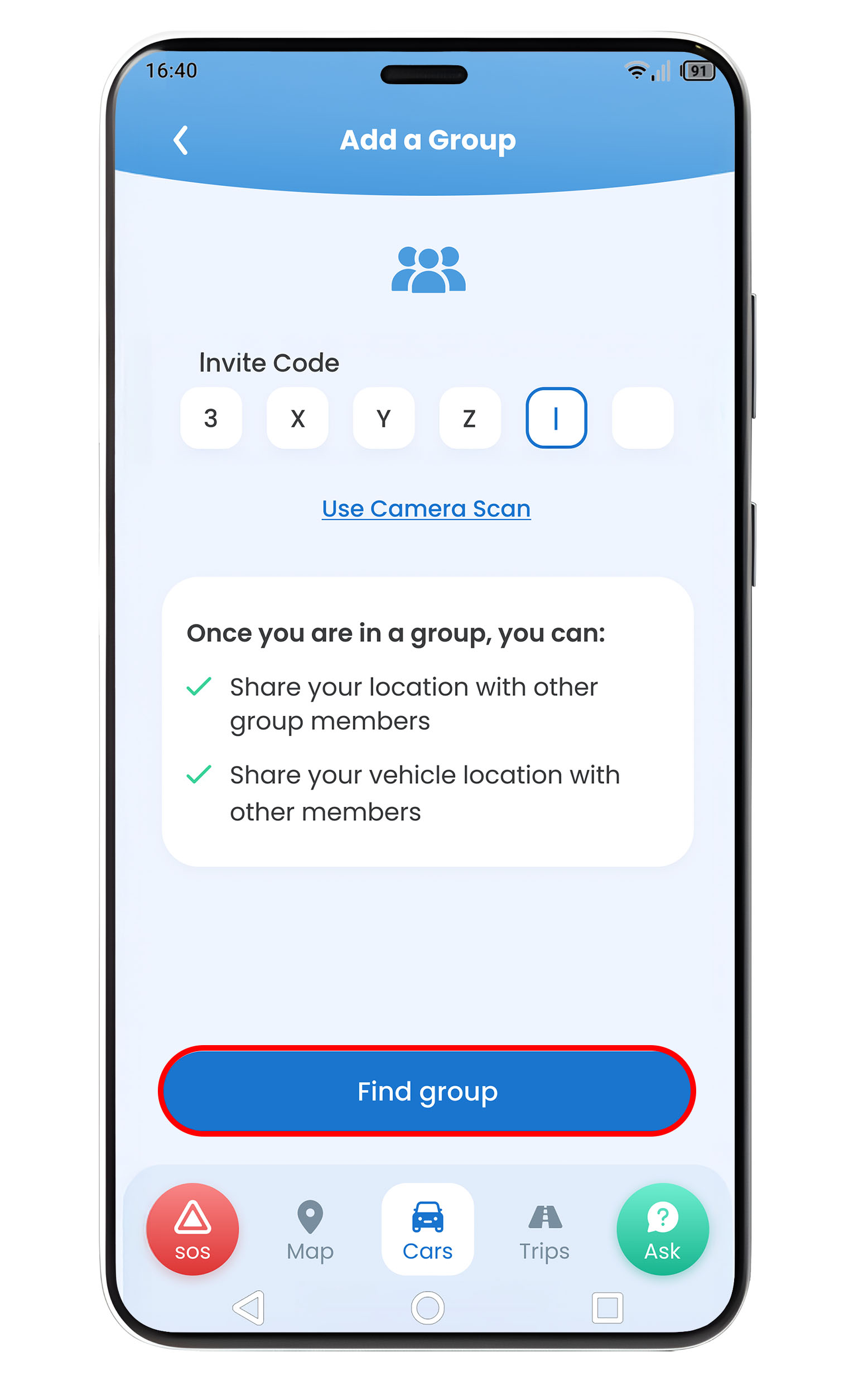Select the first invite code box
This screenshot has height=1395, width=868.
point(211,418)
